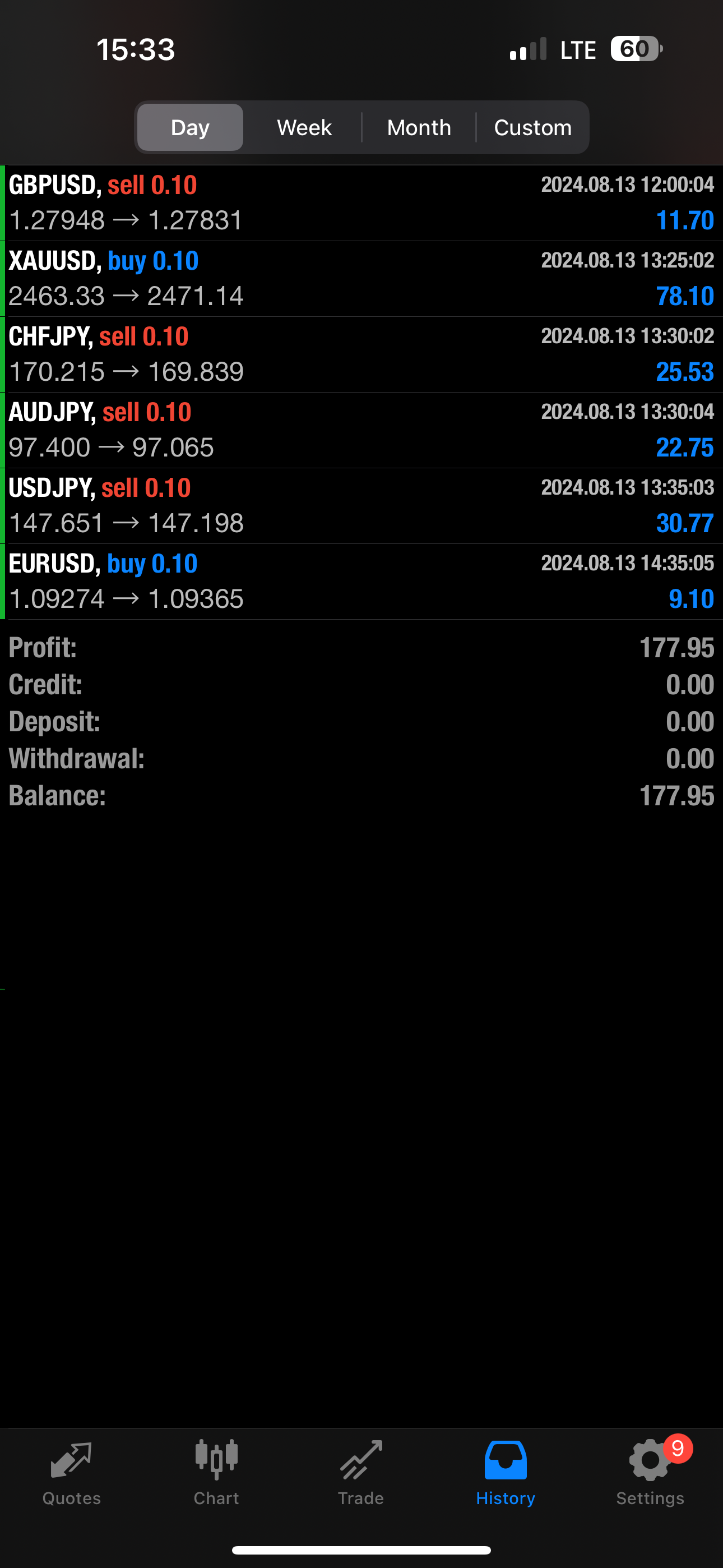This screenshot has height=1568, width=723.
Task: Open the AUDJPY sell trade entry
Action: [361, 430]
